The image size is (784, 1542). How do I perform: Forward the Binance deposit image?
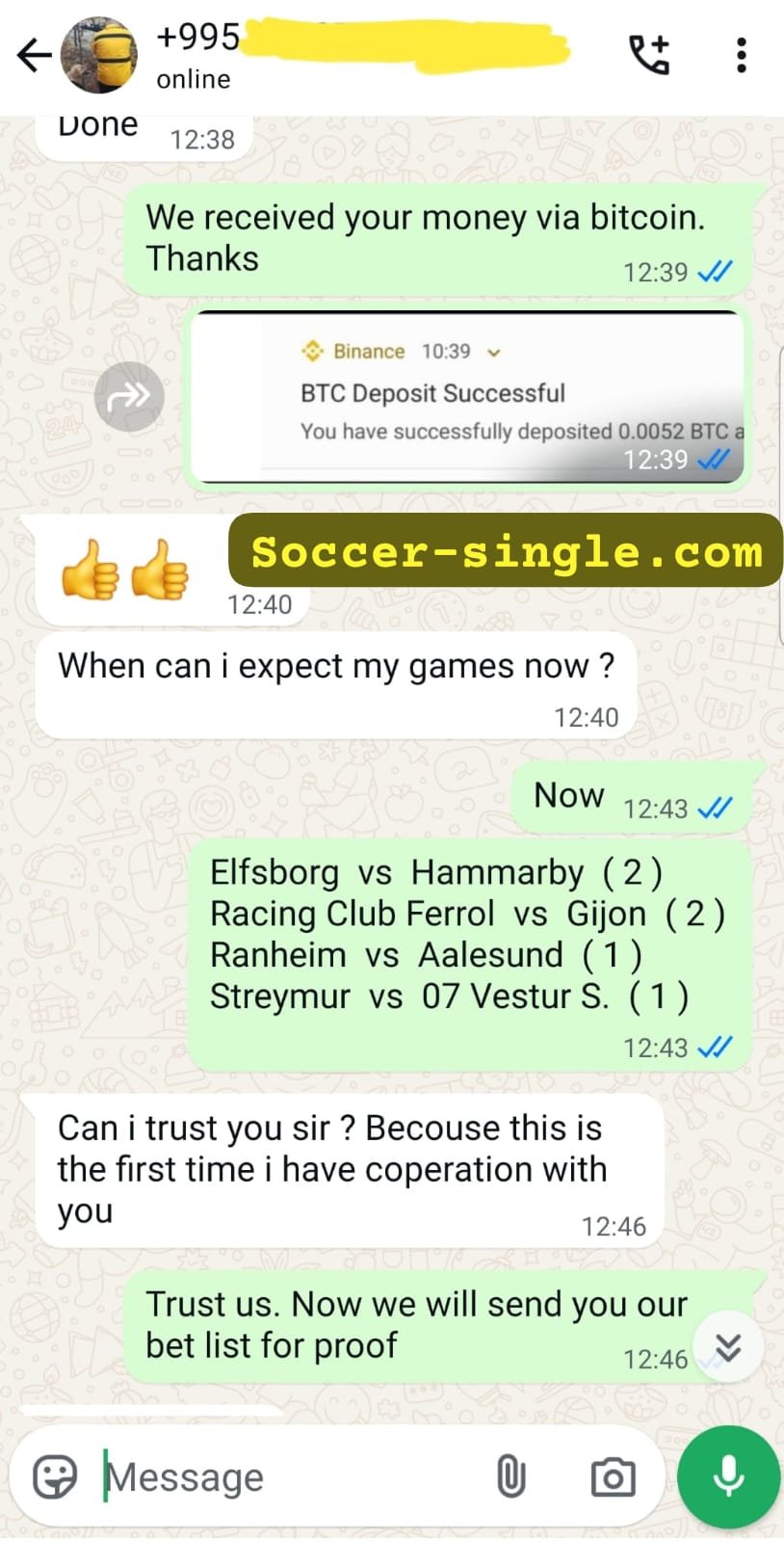click(x=129, y=396)
